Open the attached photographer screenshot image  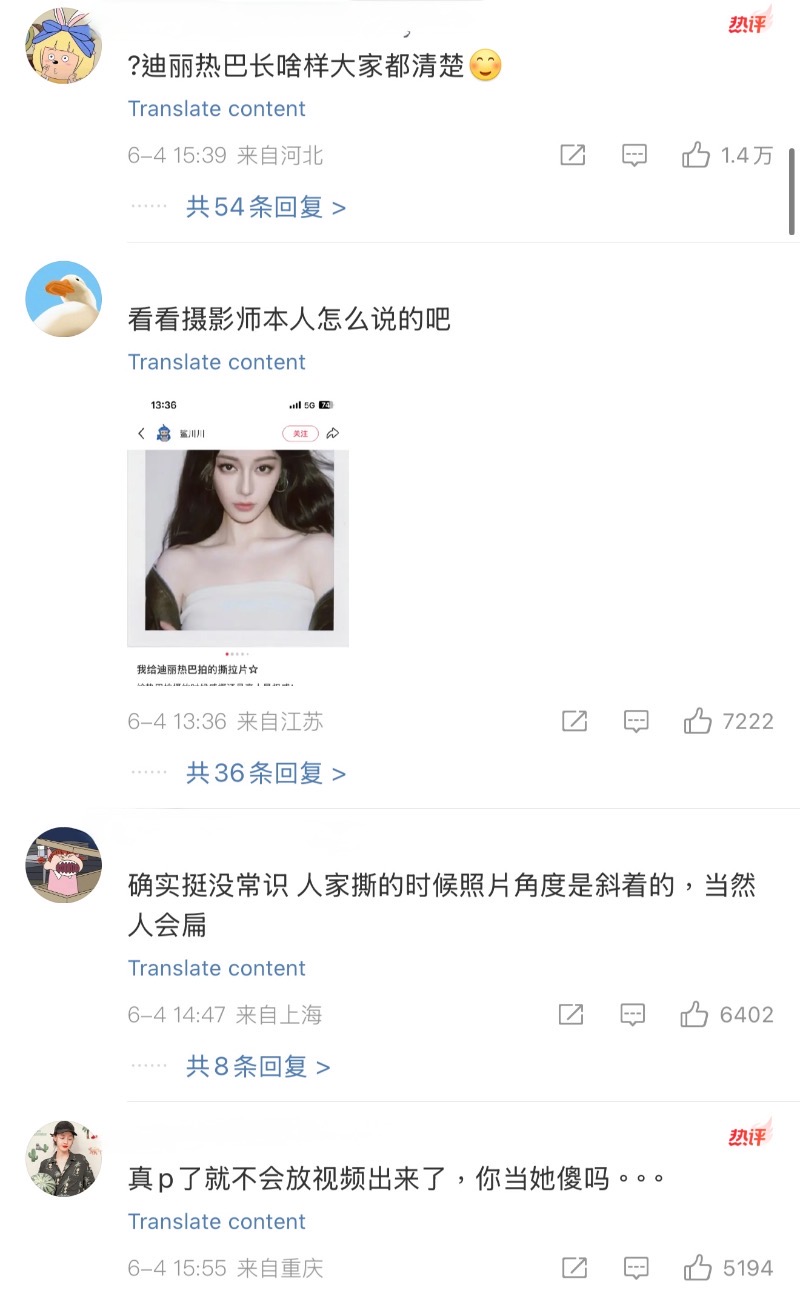click(x=238, y=540)
